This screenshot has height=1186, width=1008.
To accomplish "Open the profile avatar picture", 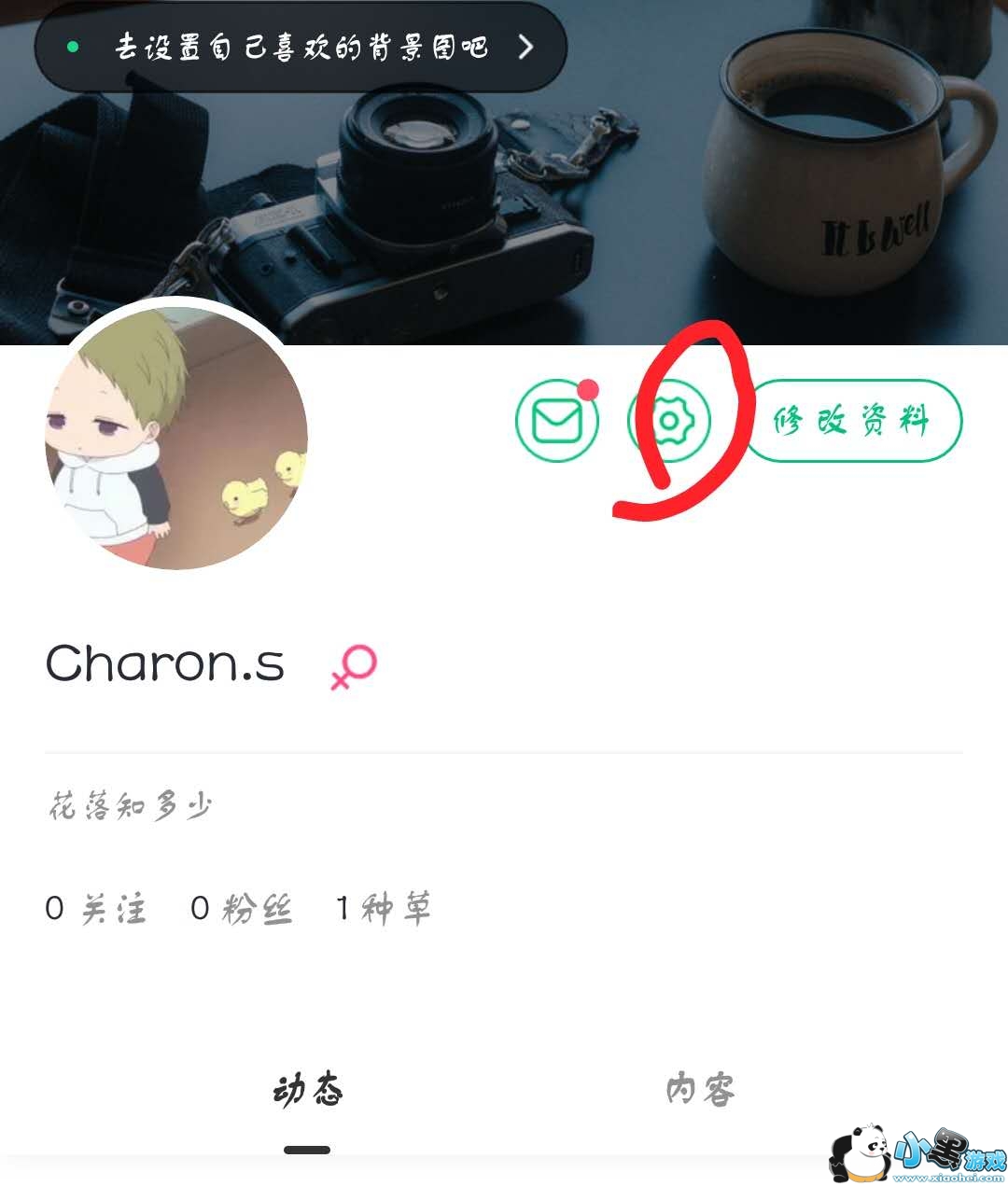I will tap(176, 439).
